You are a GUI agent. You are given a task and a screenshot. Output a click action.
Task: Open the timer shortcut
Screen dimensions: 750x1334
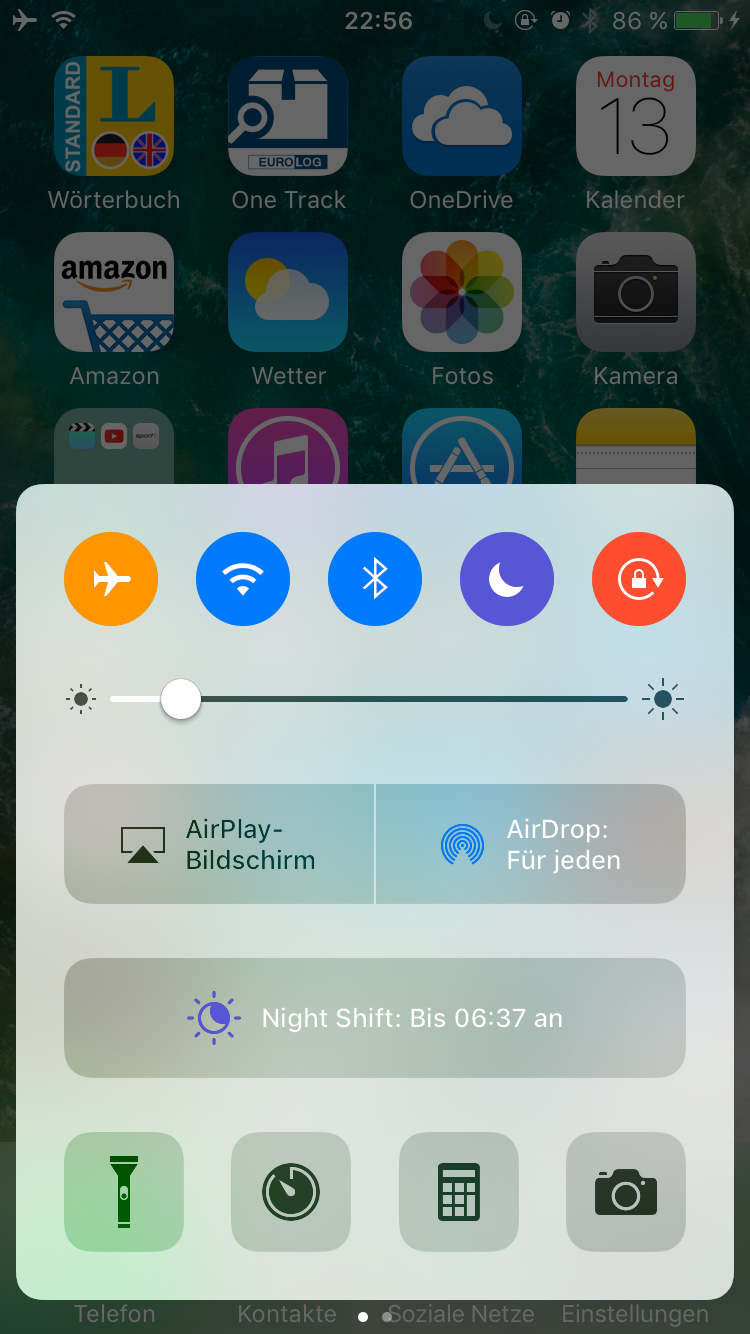[x=291, y=1192]
